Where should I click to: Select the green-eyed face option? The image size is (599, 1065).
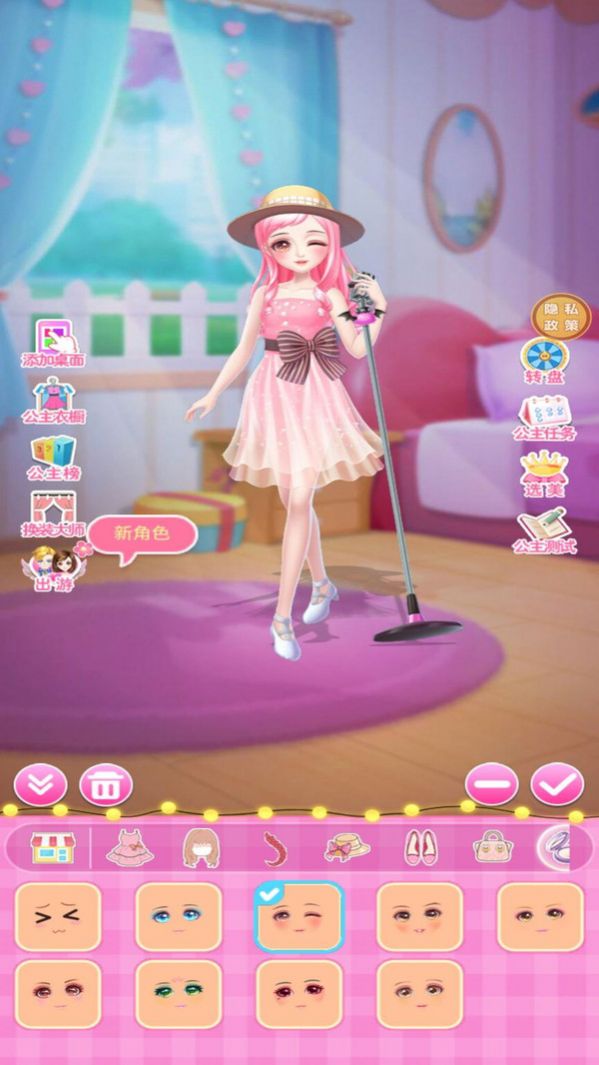[179, 994]
